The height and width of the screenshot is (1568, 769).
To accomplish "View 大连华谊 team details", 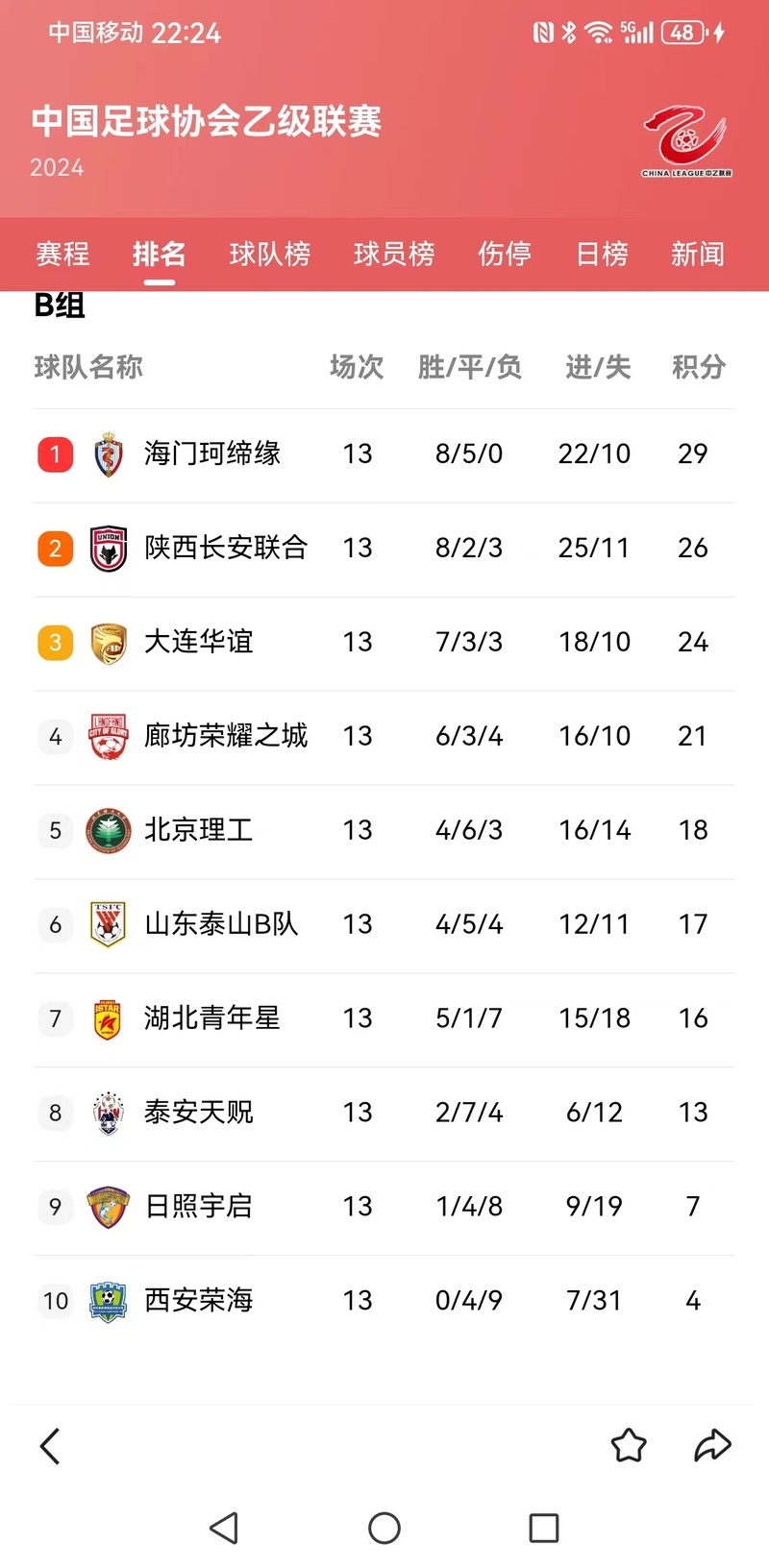I will tap(384, 643).
